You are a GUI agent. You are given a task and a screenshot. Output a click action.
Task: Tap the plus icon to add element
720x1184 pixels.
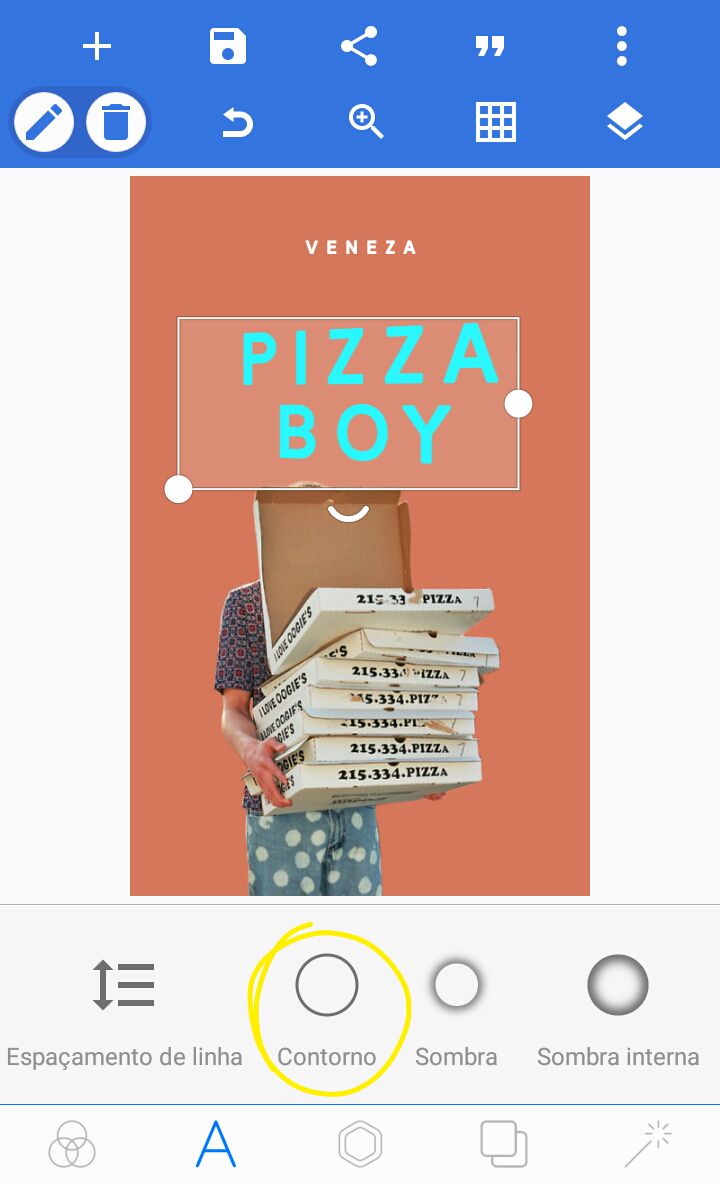click(97, 47)
